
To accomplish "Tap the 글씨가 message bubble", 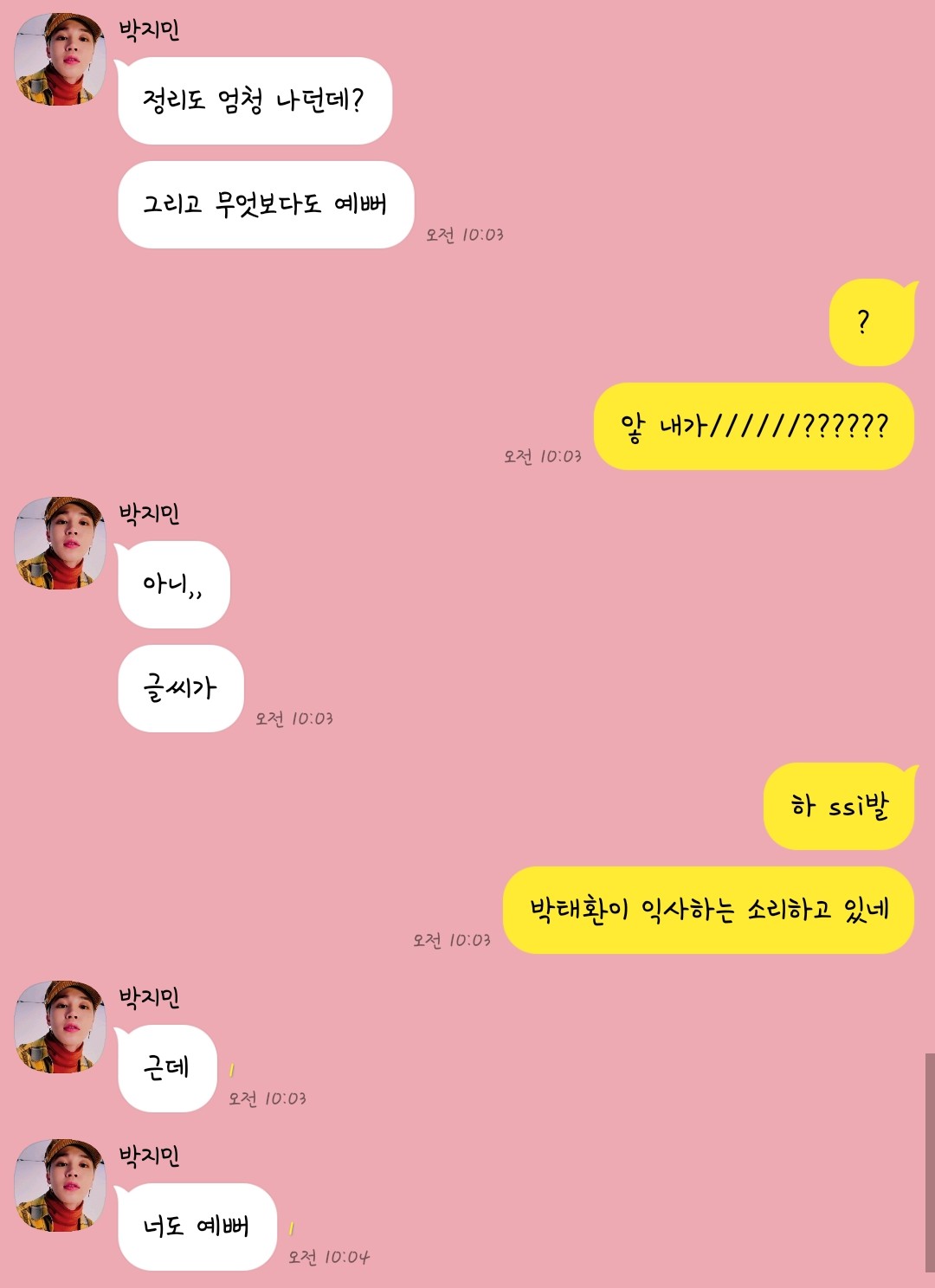I will [x=179, y=688].
